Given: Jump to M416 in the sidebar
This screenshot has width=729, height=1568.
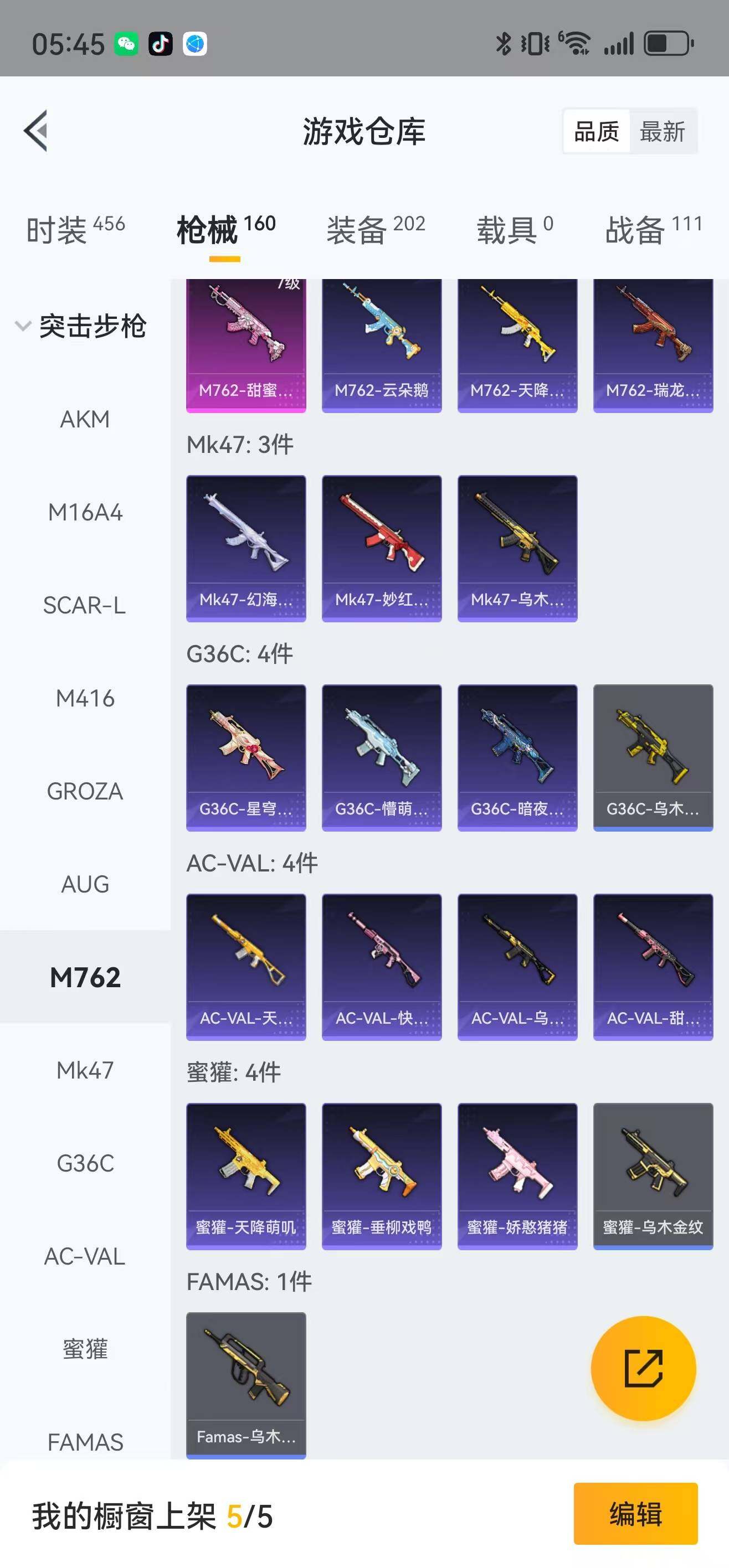Looking at the screenshot, I should click(85, 698).
